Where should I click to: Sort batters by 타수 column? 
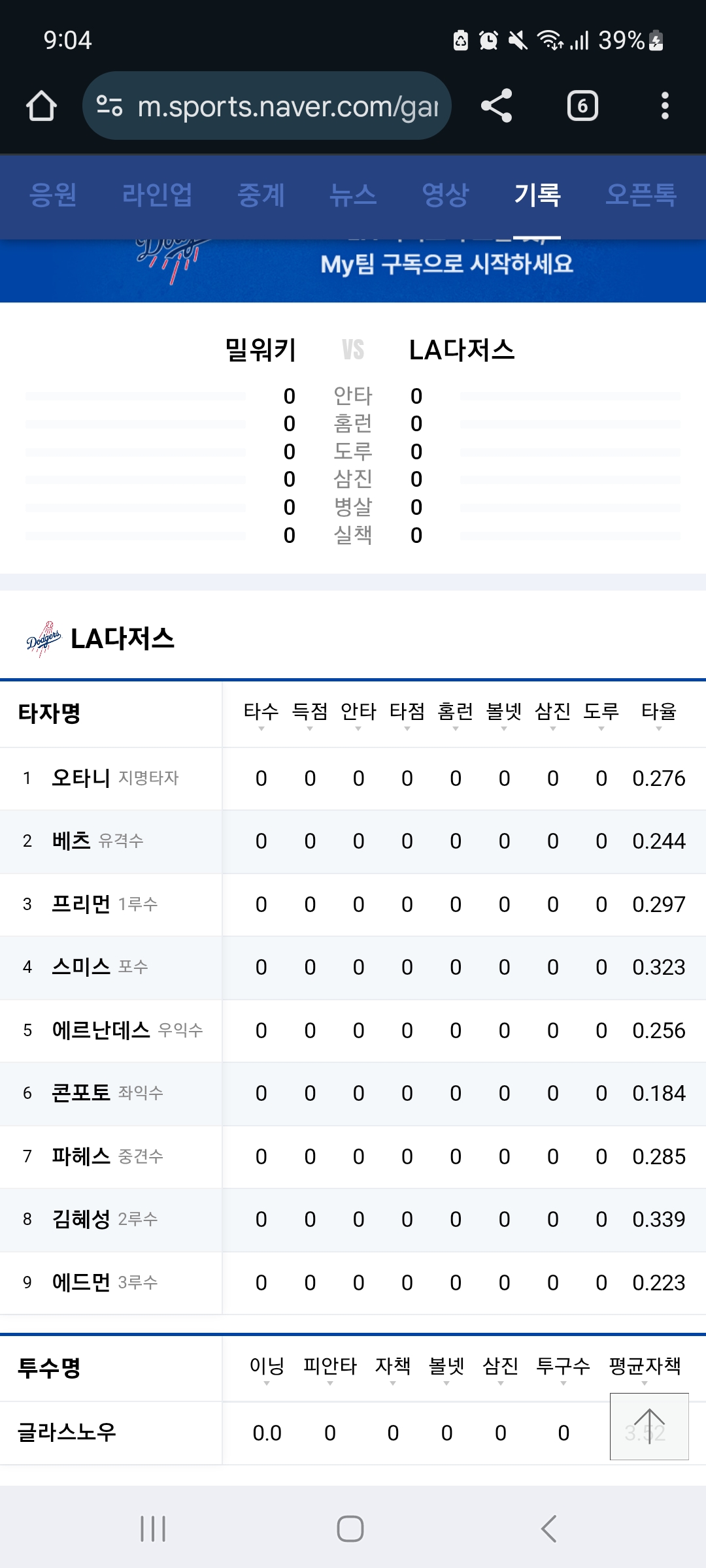(261, 714)
